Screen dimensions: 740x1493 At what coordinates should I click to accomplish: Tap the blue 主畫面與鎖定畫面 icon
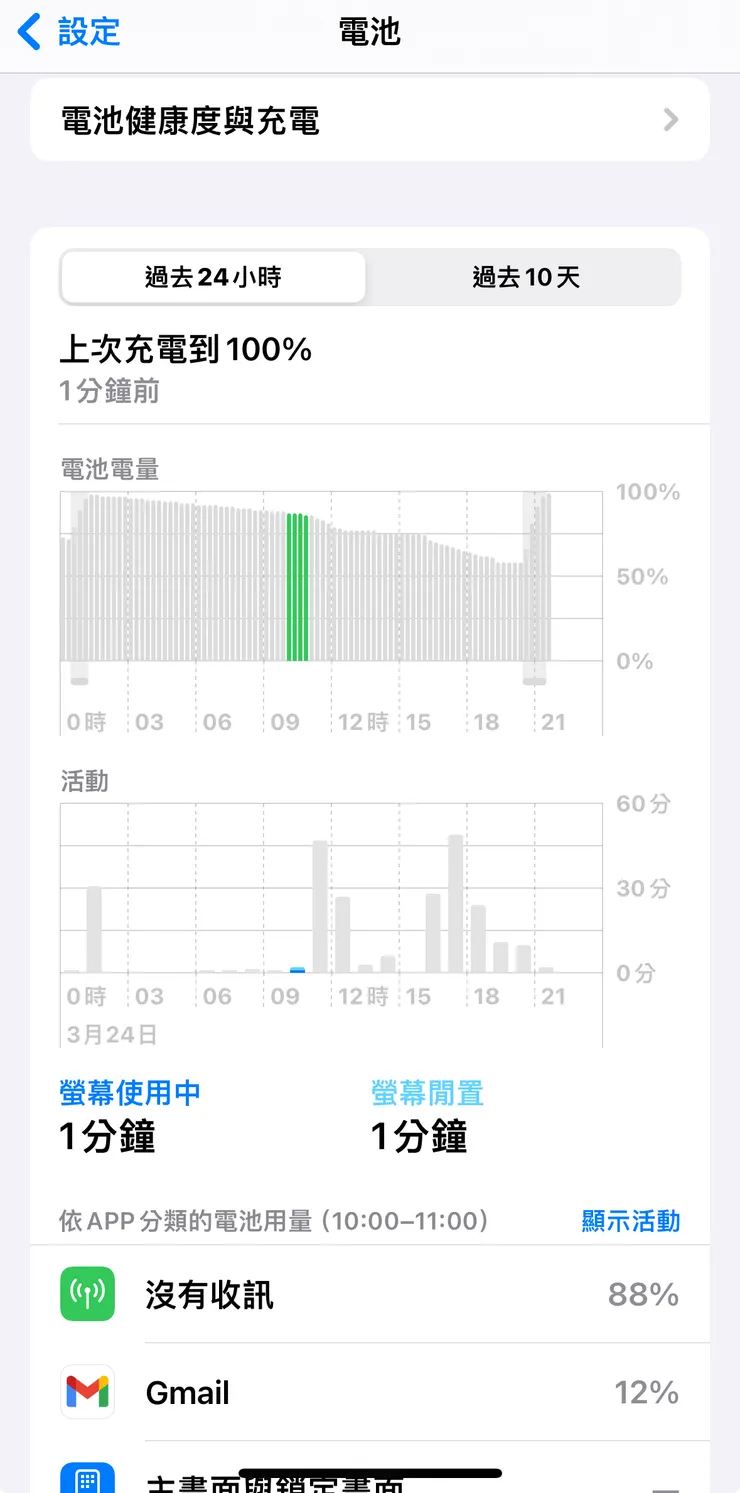pyautogui.click(x=87, y=1480)
